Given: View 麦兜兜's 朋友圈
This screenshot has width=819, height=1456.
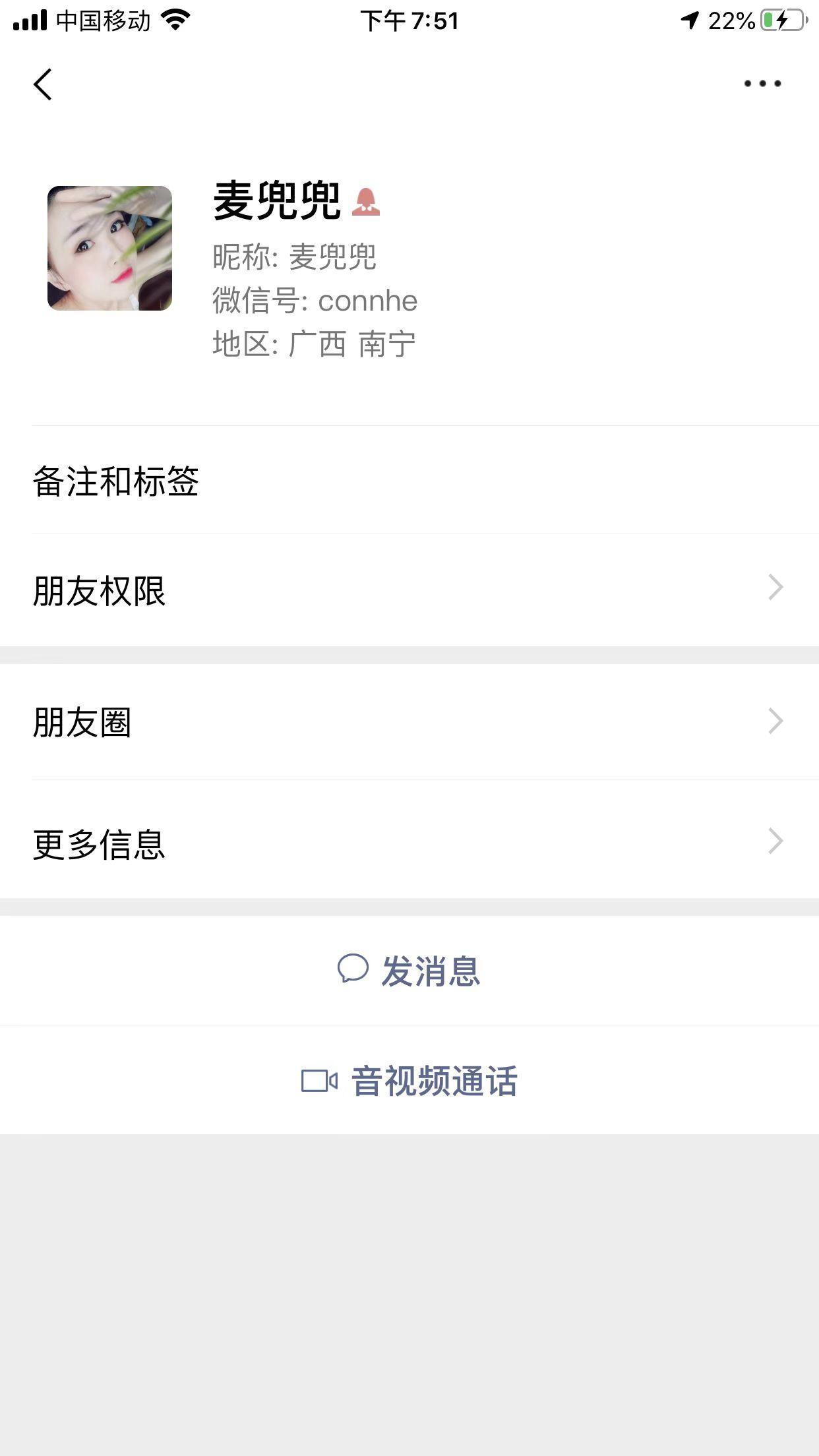Looking at the screenshot, I should [409, 721].
